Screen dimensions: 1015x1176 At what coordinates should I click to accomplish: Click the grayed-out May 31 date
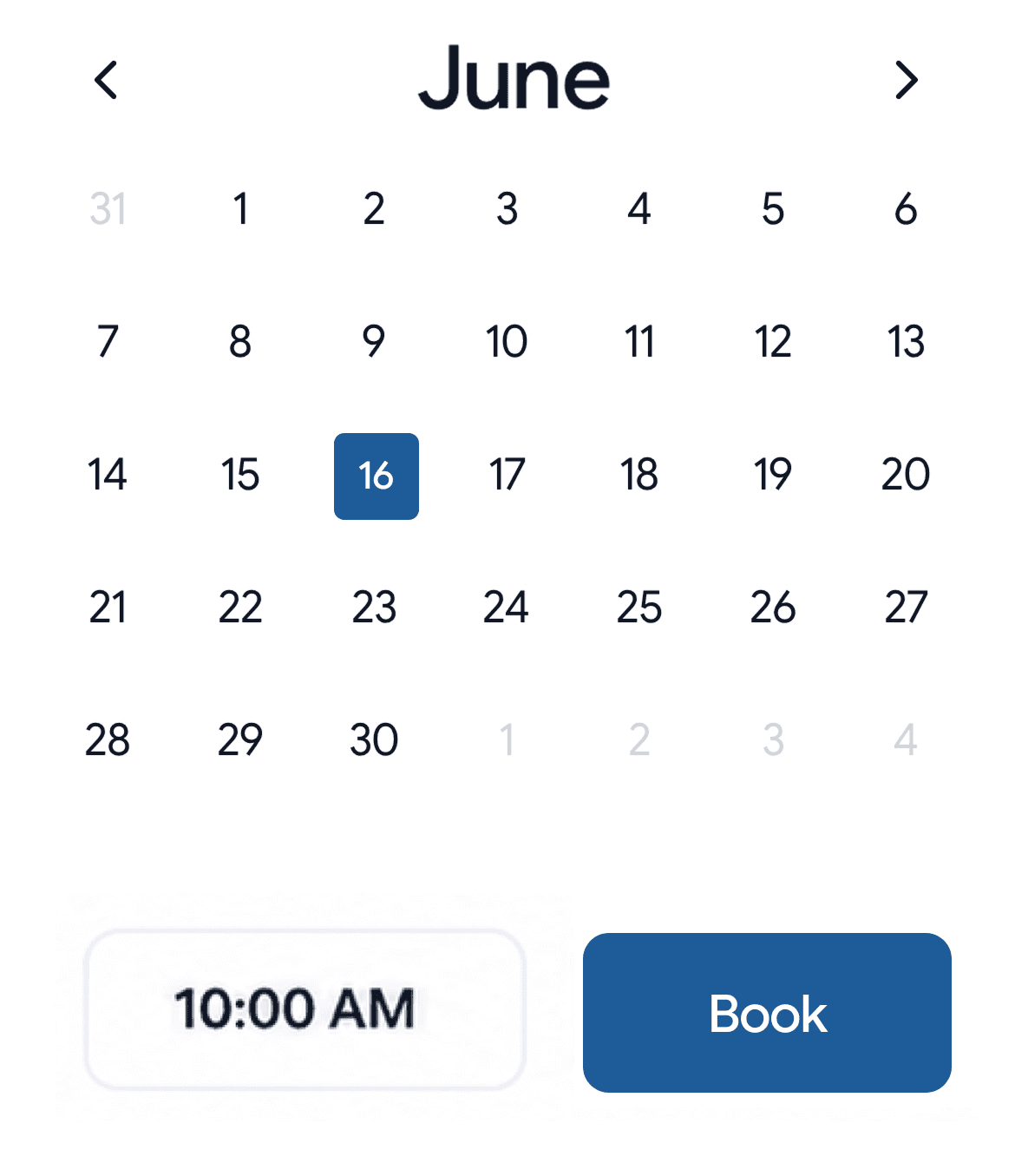point(108,208)
